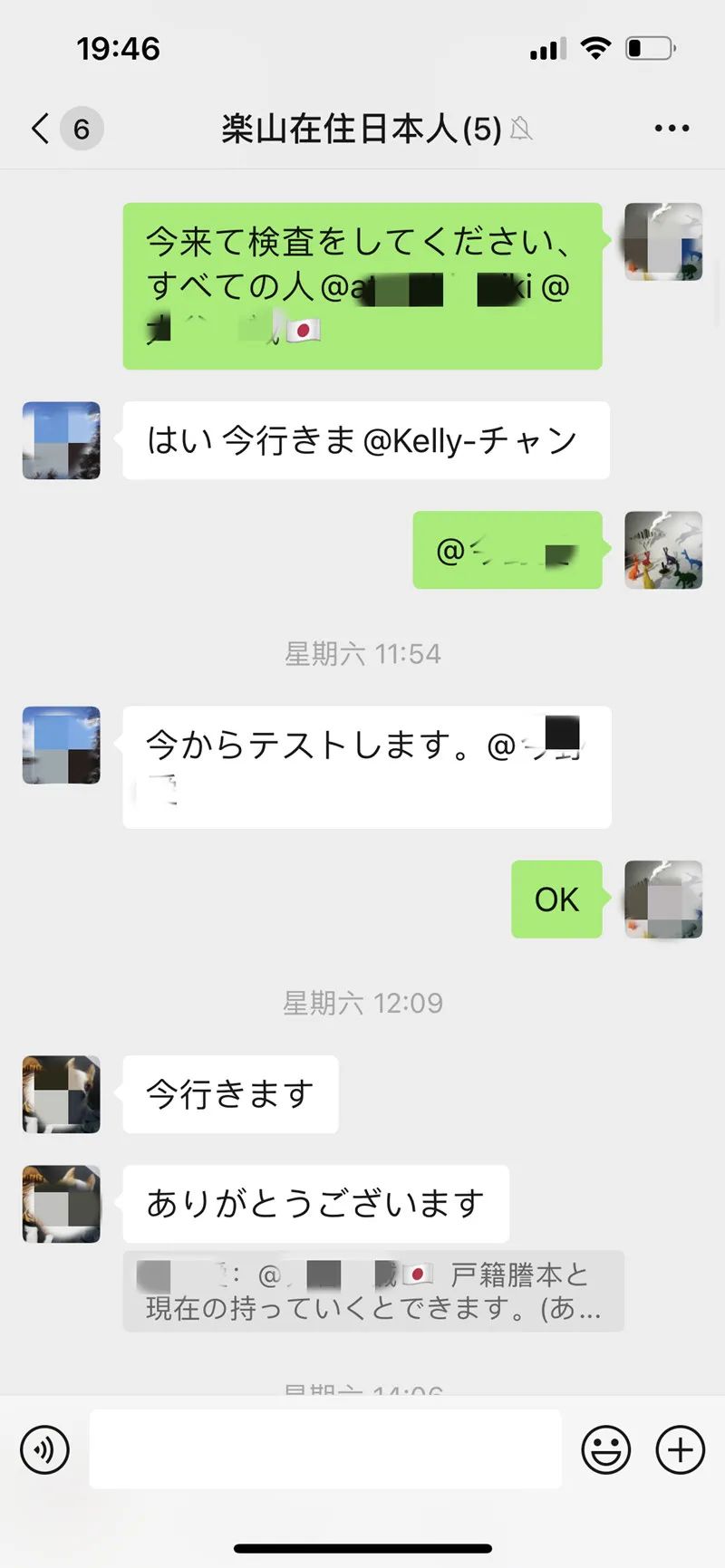This screenshot has width=725, height=1568.
Task: Tap the message text field
Action: [325, 1448]
